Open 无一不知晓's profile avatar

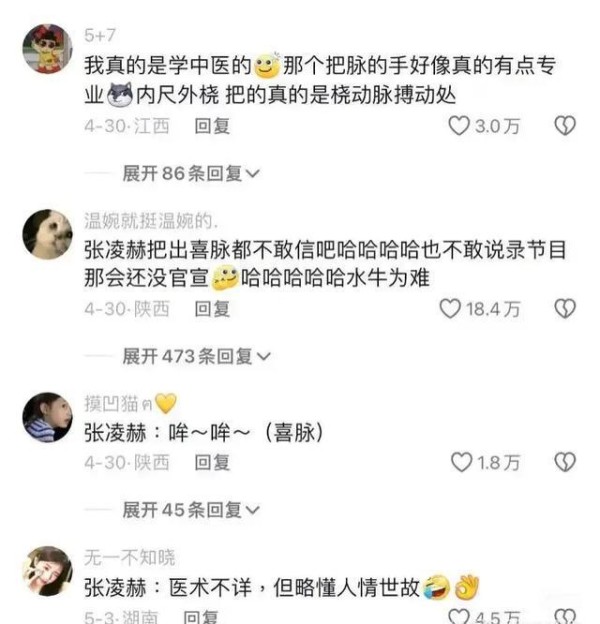[47, 572]
